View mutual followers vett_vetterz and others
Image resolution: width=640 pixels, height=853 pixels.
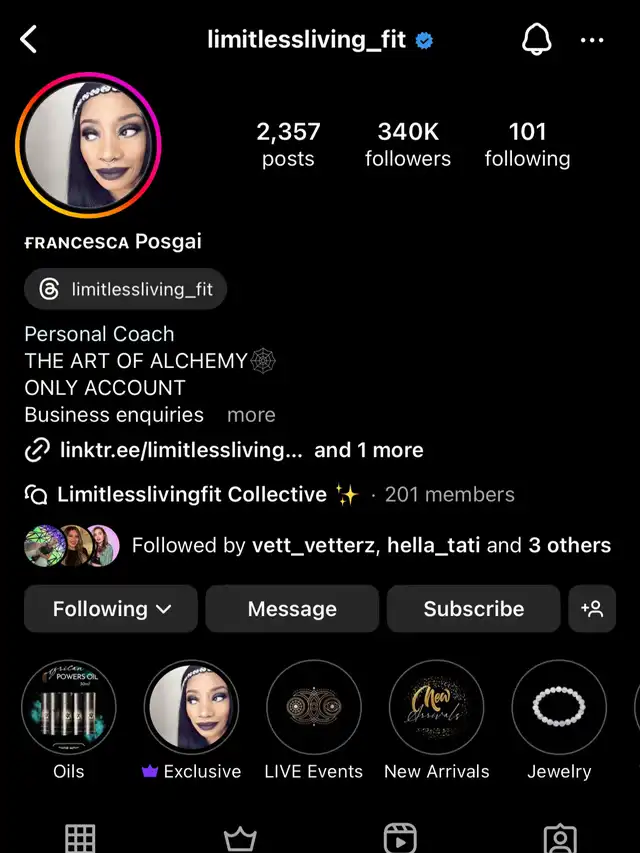click(370, 545)
